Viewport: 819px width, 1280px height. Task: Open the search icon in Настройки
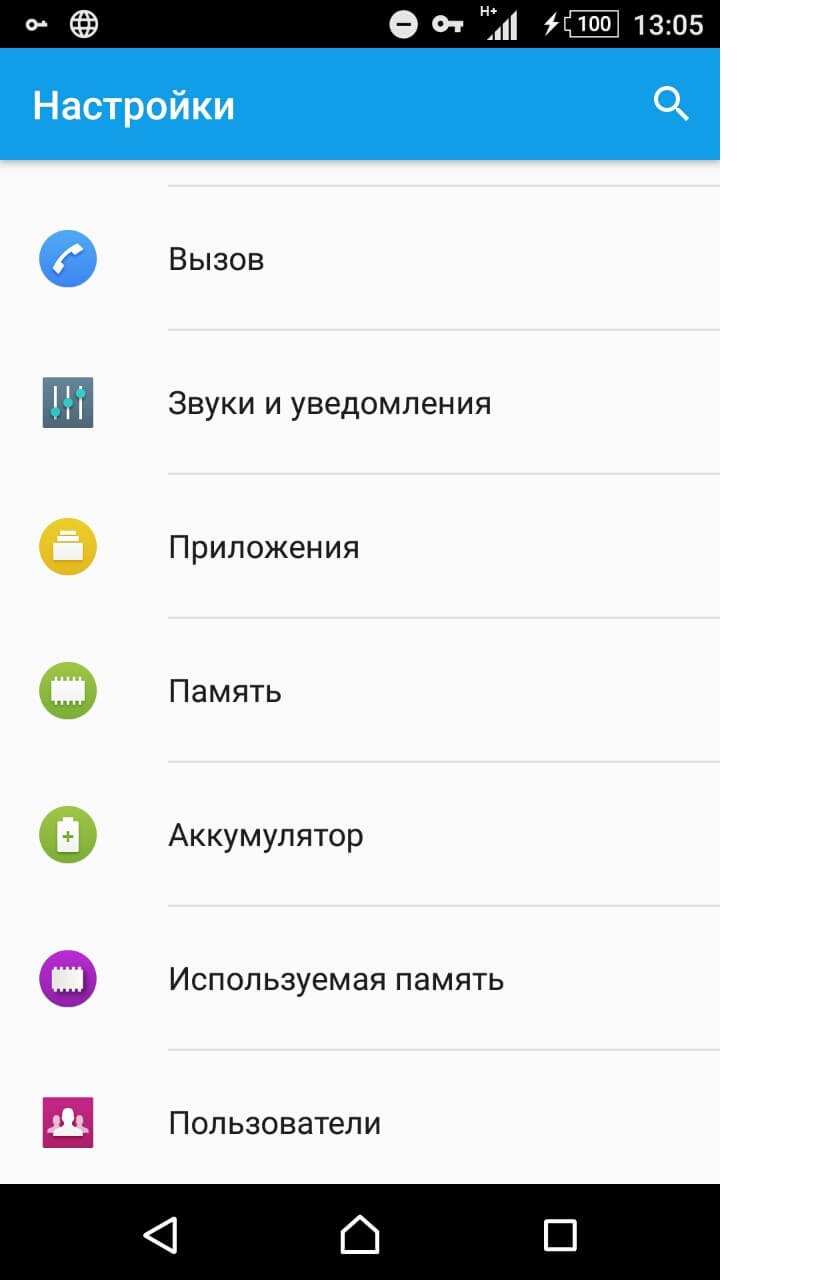point(671,104)
